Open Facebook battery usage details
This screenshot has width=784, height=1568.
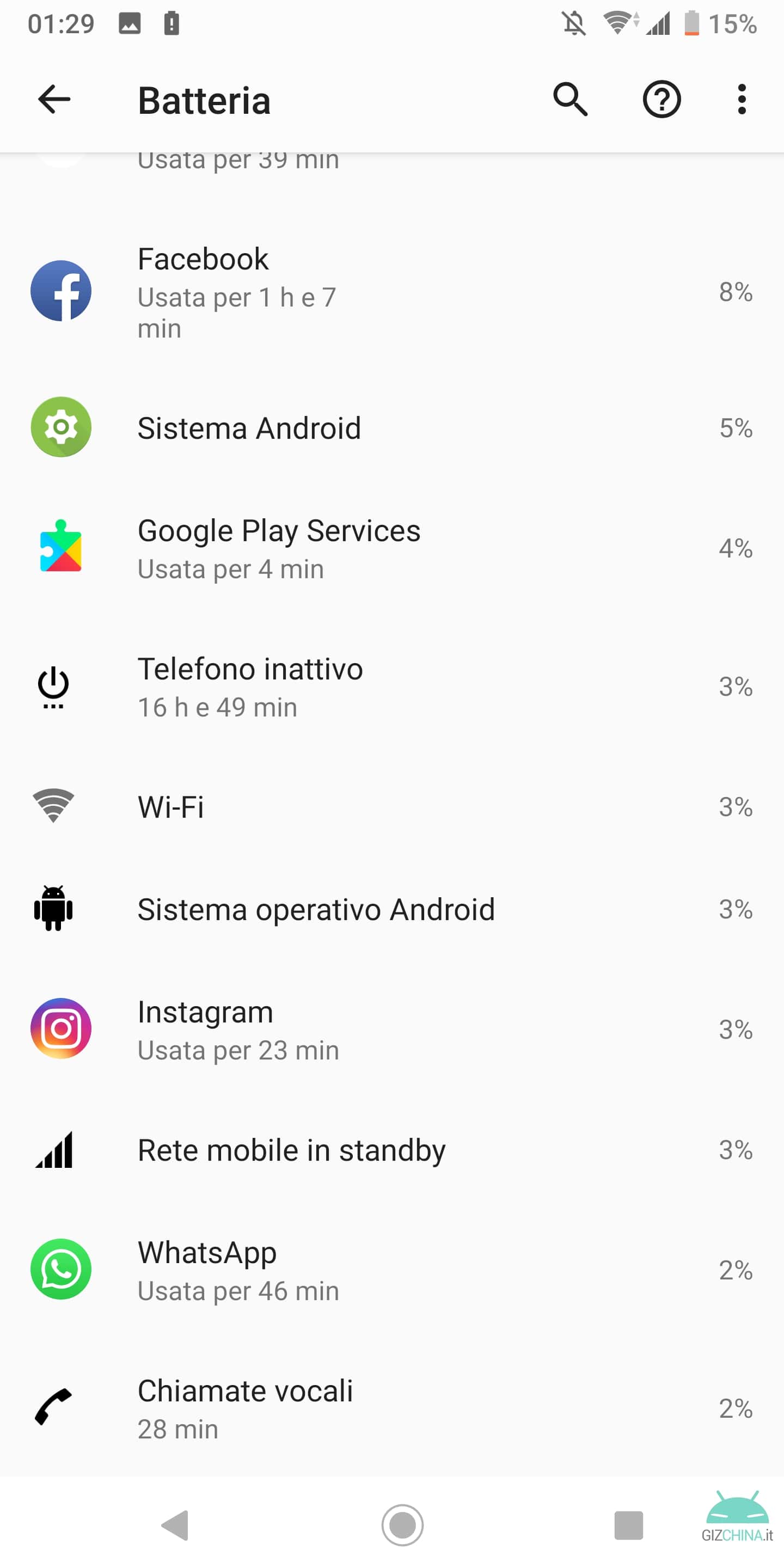tap(392, 292)
